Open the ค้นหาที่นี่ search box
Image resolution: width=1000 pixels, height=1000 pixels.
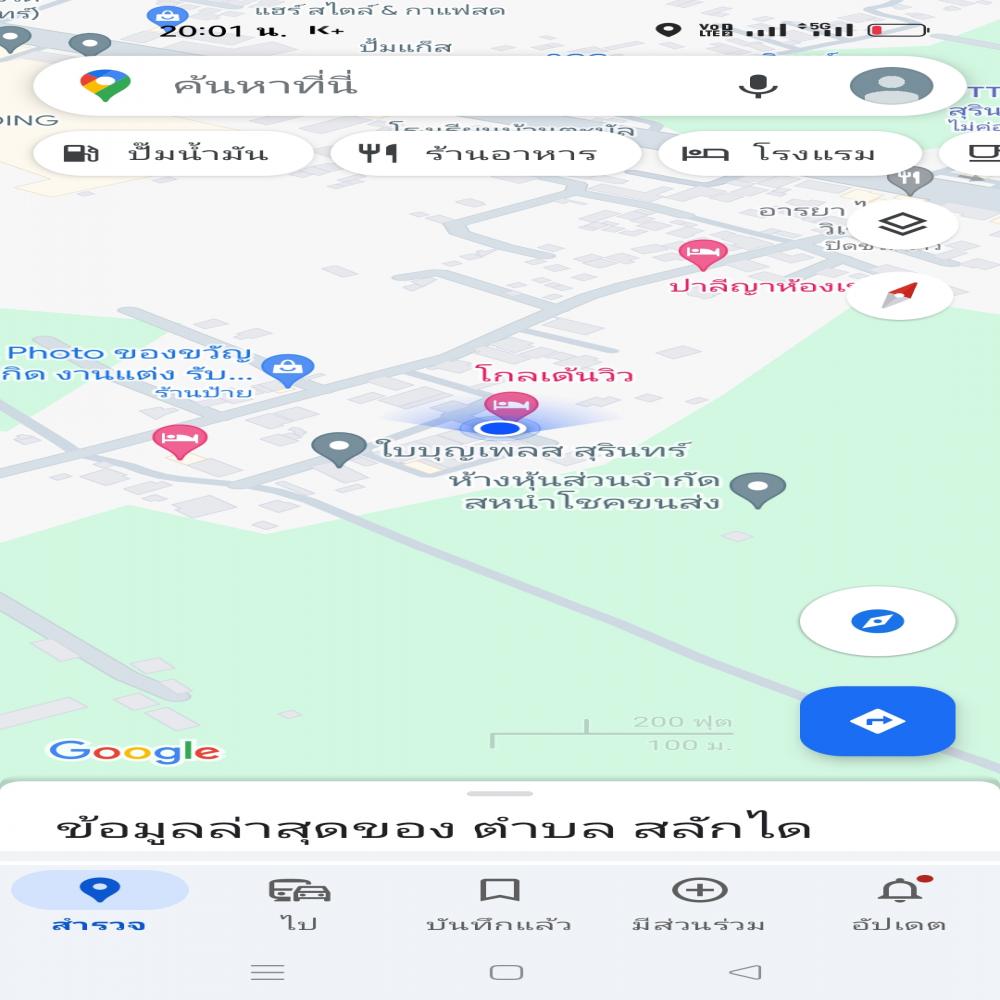coord(400,86)
